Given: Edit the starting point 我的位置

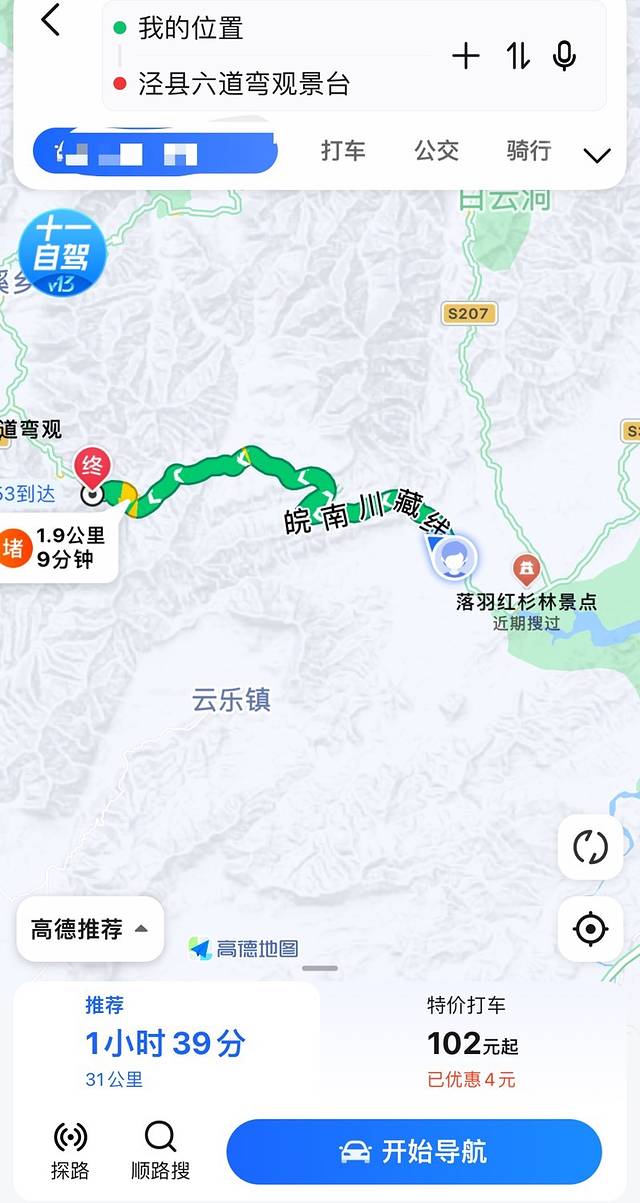Looking at the screenshot, I should tap(190, 28).
